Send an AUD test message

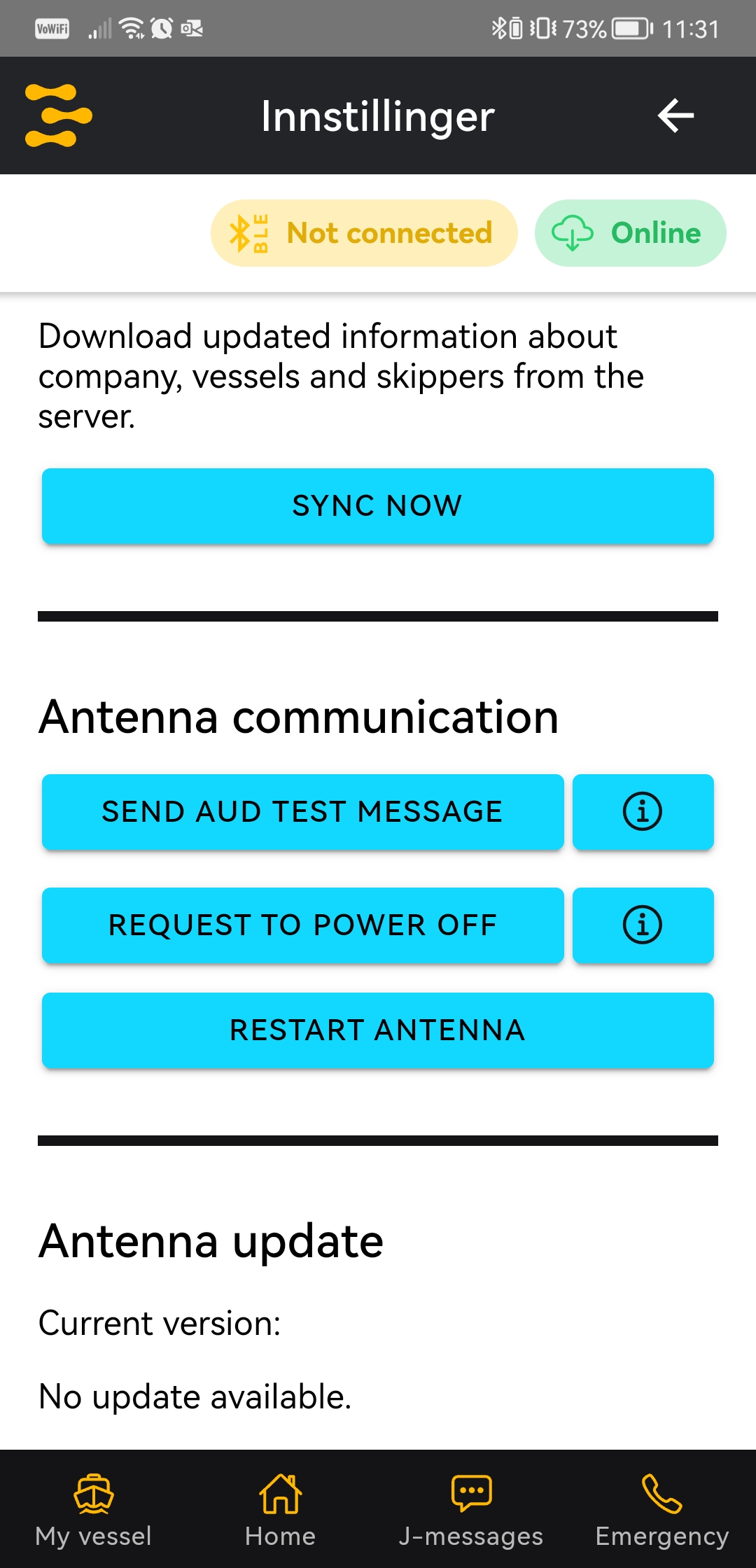302,812
